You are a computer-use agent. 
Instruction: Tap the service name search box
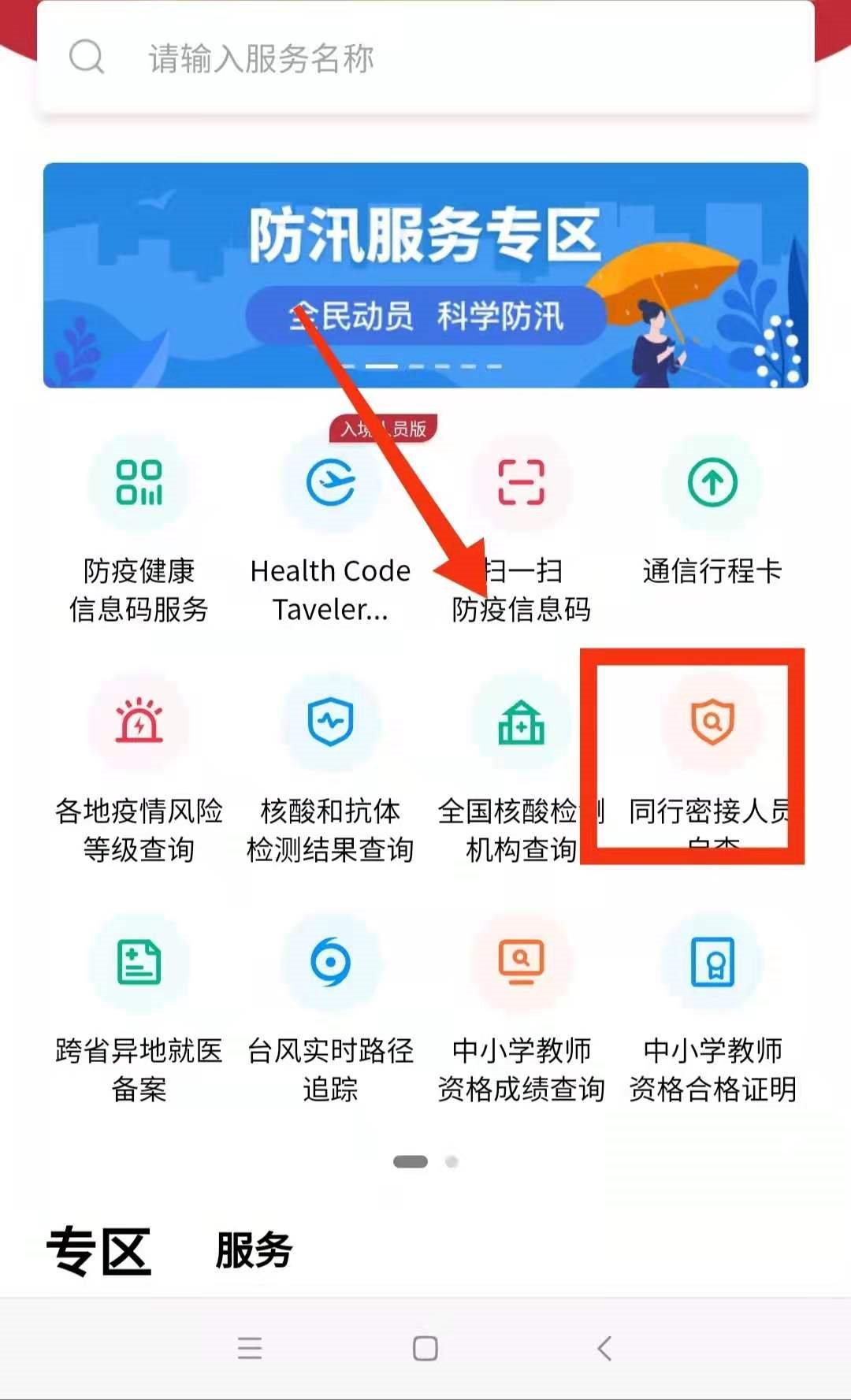[x=425, y=59]
